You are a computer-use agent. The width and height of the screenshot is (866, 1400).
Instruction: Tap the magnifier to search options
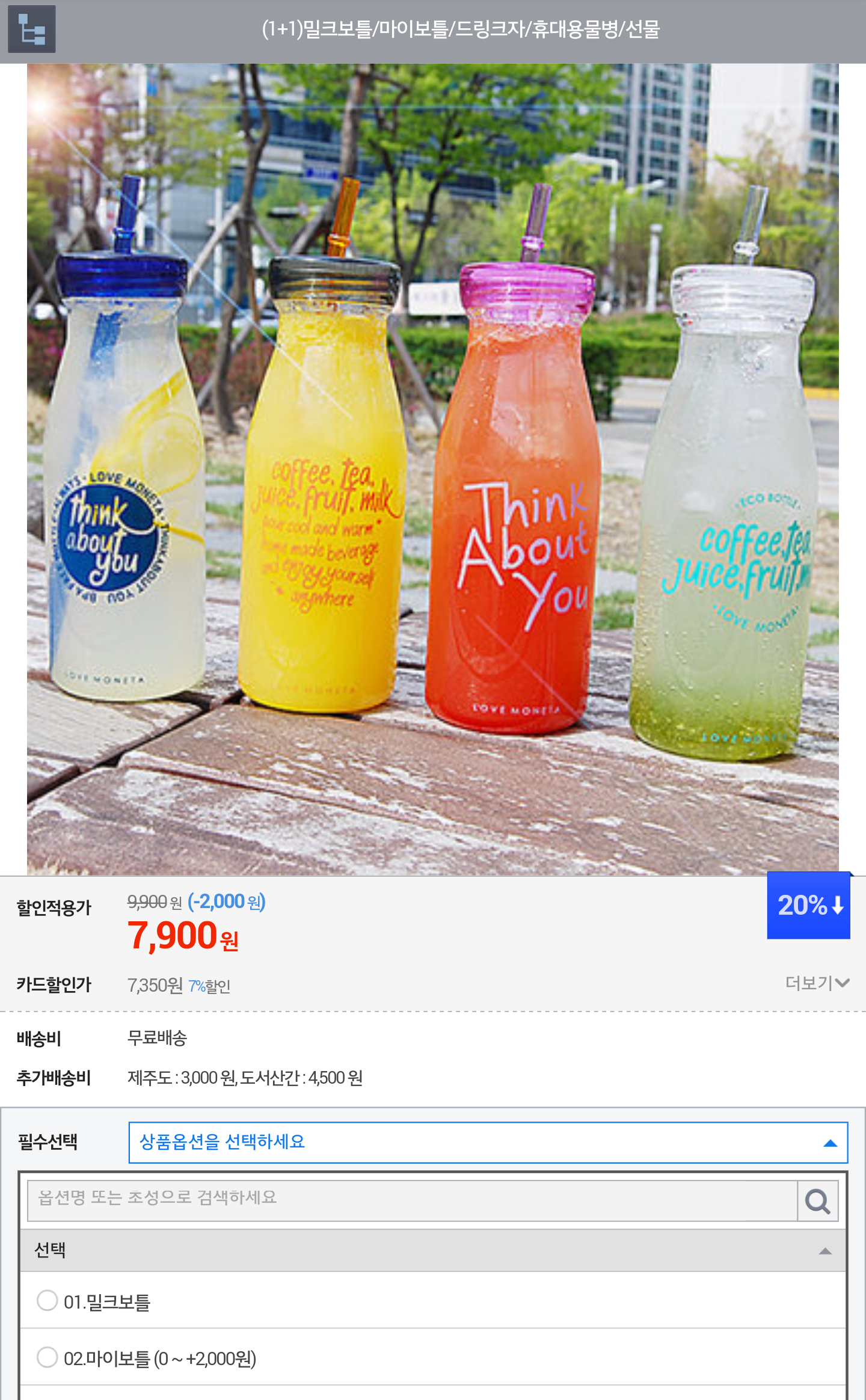coord(817,1201)
